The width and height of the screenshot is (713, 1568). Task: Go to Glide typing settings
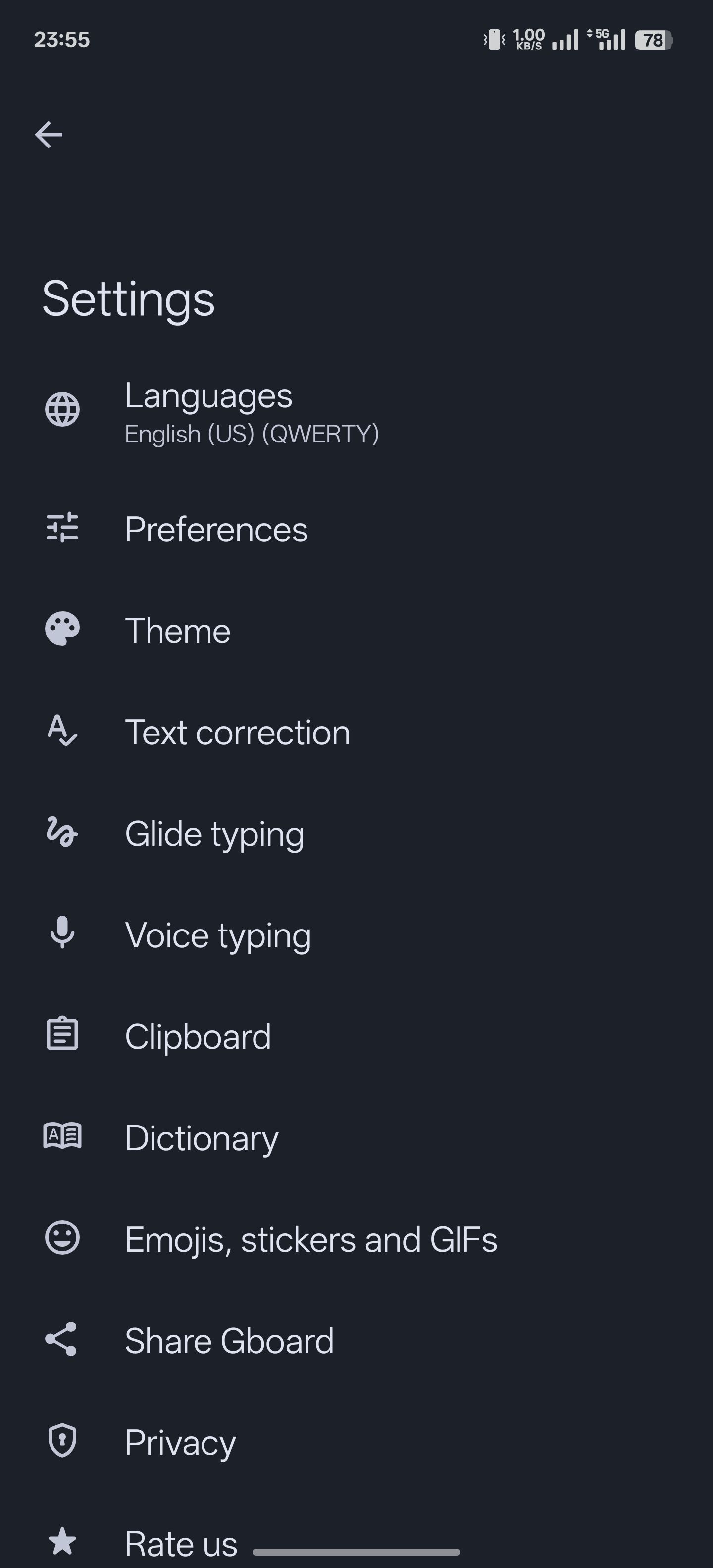pyautogui.click(x=214, y=833)
